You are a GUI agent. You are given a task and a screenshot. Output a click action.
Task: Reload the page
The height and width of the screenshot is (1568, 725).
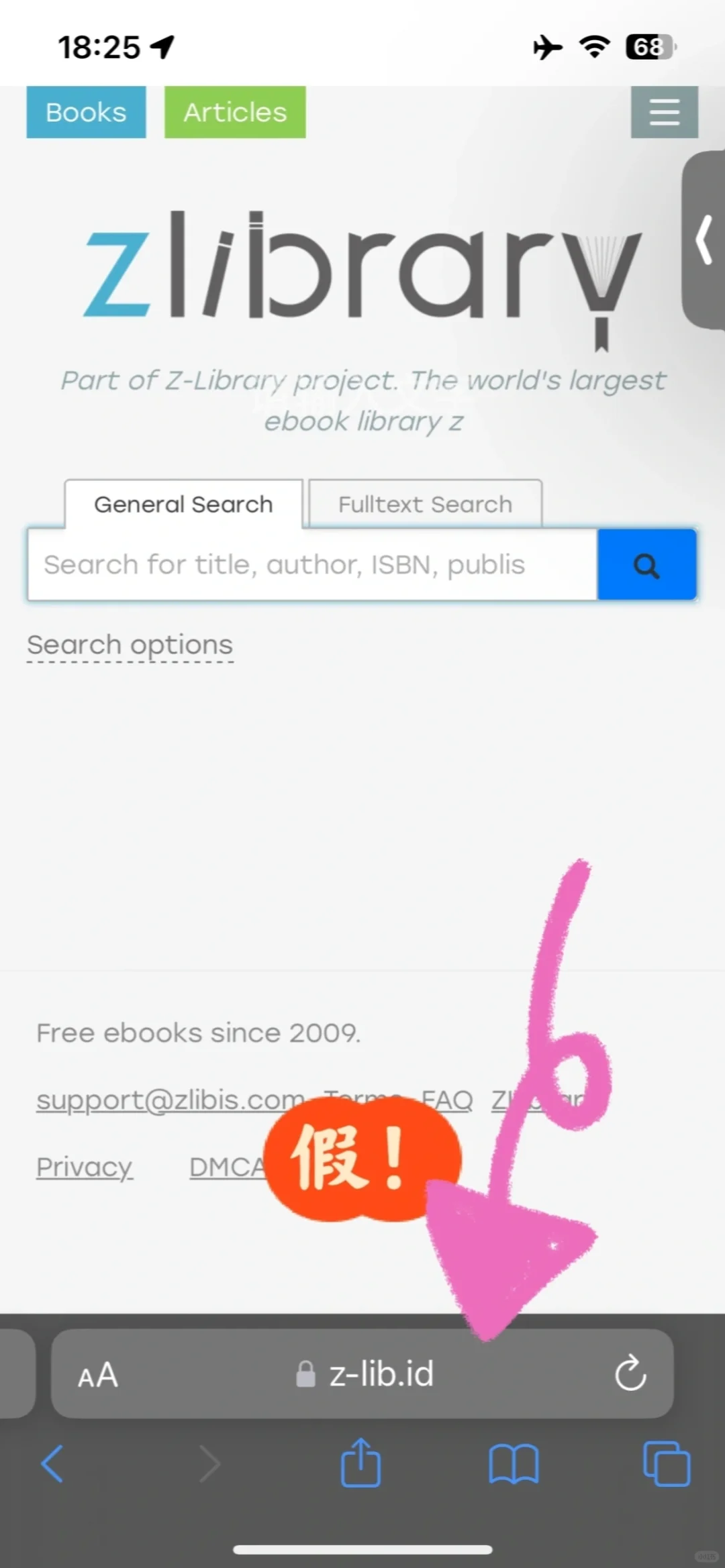[630, 1373]
